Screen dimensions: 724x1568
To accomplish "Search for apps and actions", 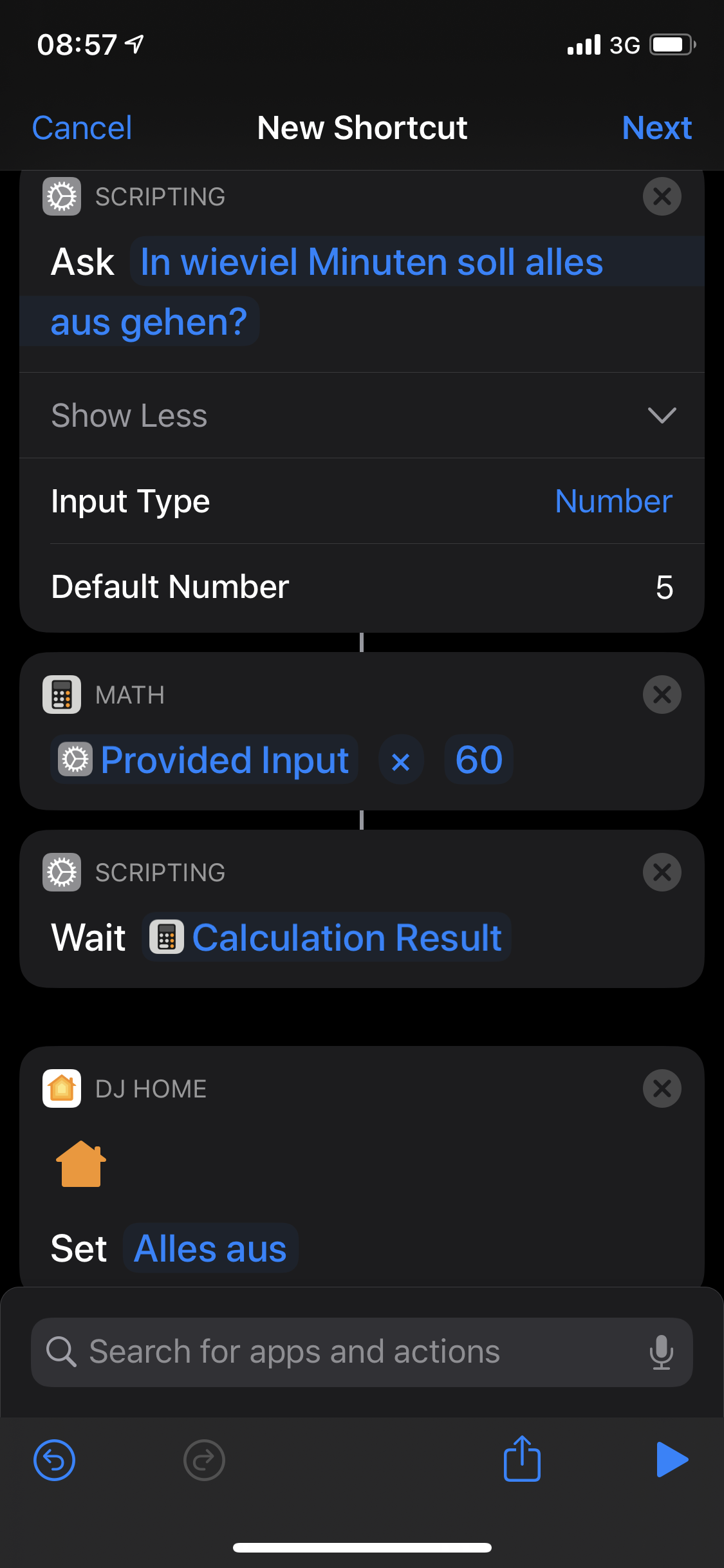I will pyautogui.click(x=348, y=1352).
